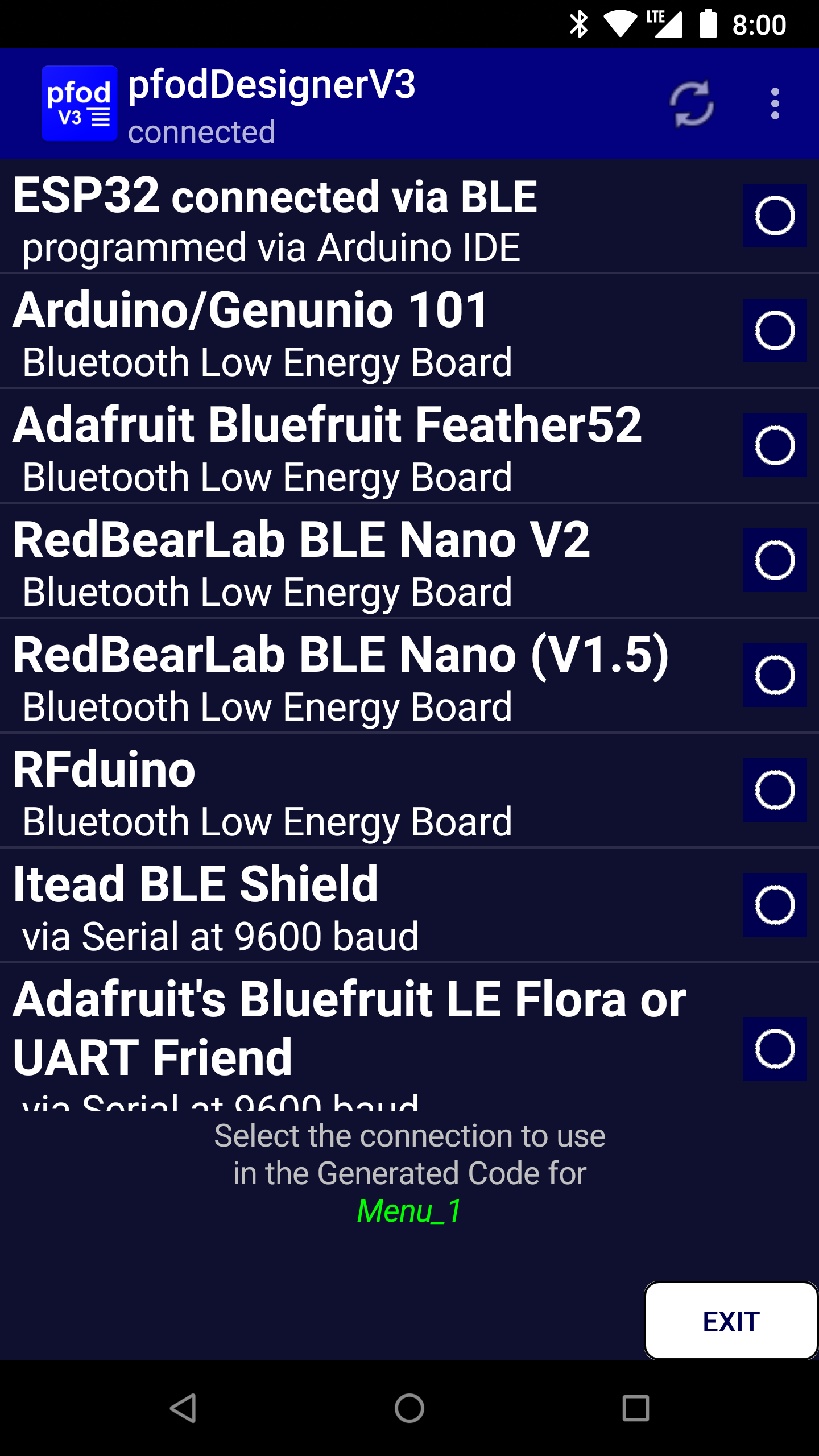Select RedBearLab BLE Nano (V1.5)

(x=409, y=676)
